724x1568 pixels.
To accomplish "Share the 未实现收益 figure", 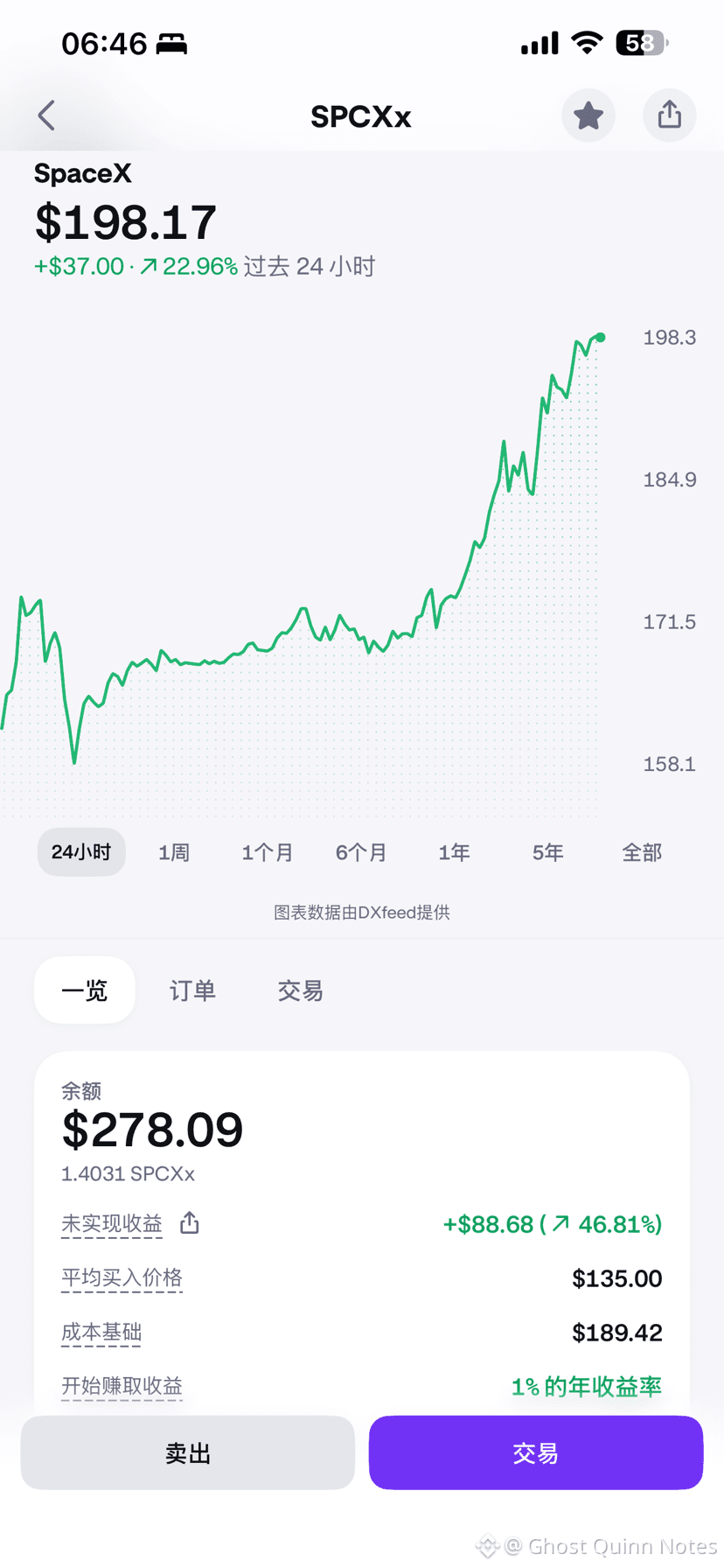I will click(x=190, y=1223).
